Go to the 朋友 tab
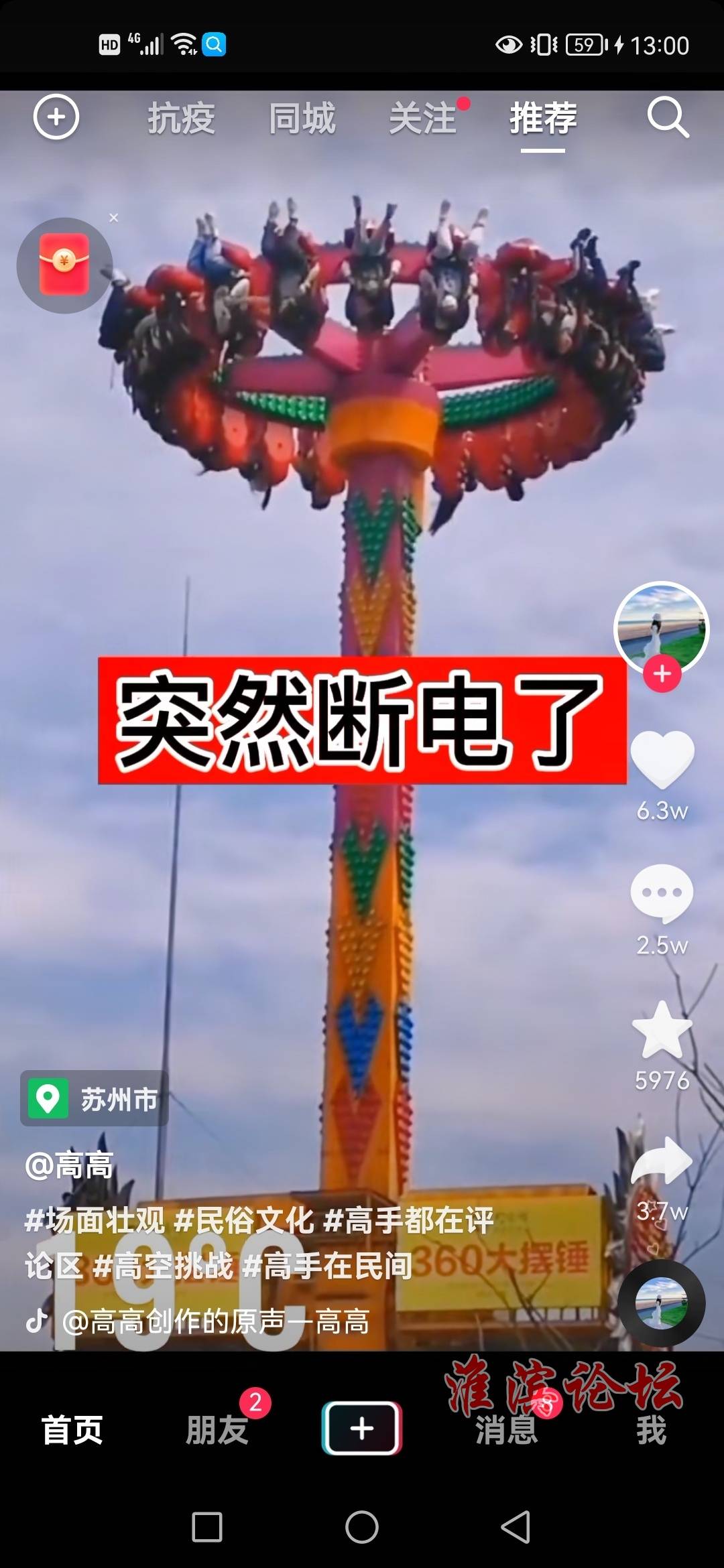The image size is (724, 1568). pos(217,1429)
